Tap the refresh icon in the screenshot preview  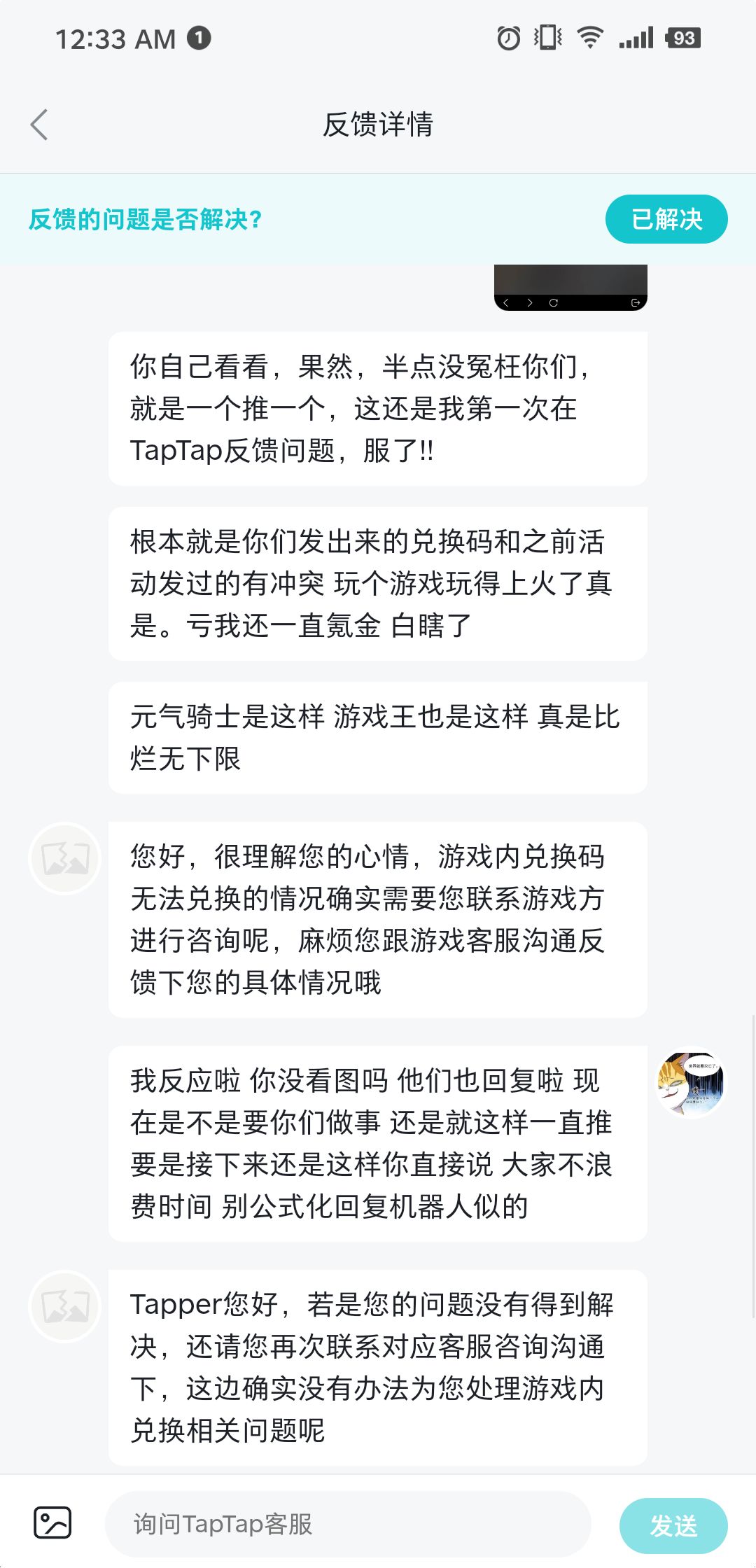point(553,302)
